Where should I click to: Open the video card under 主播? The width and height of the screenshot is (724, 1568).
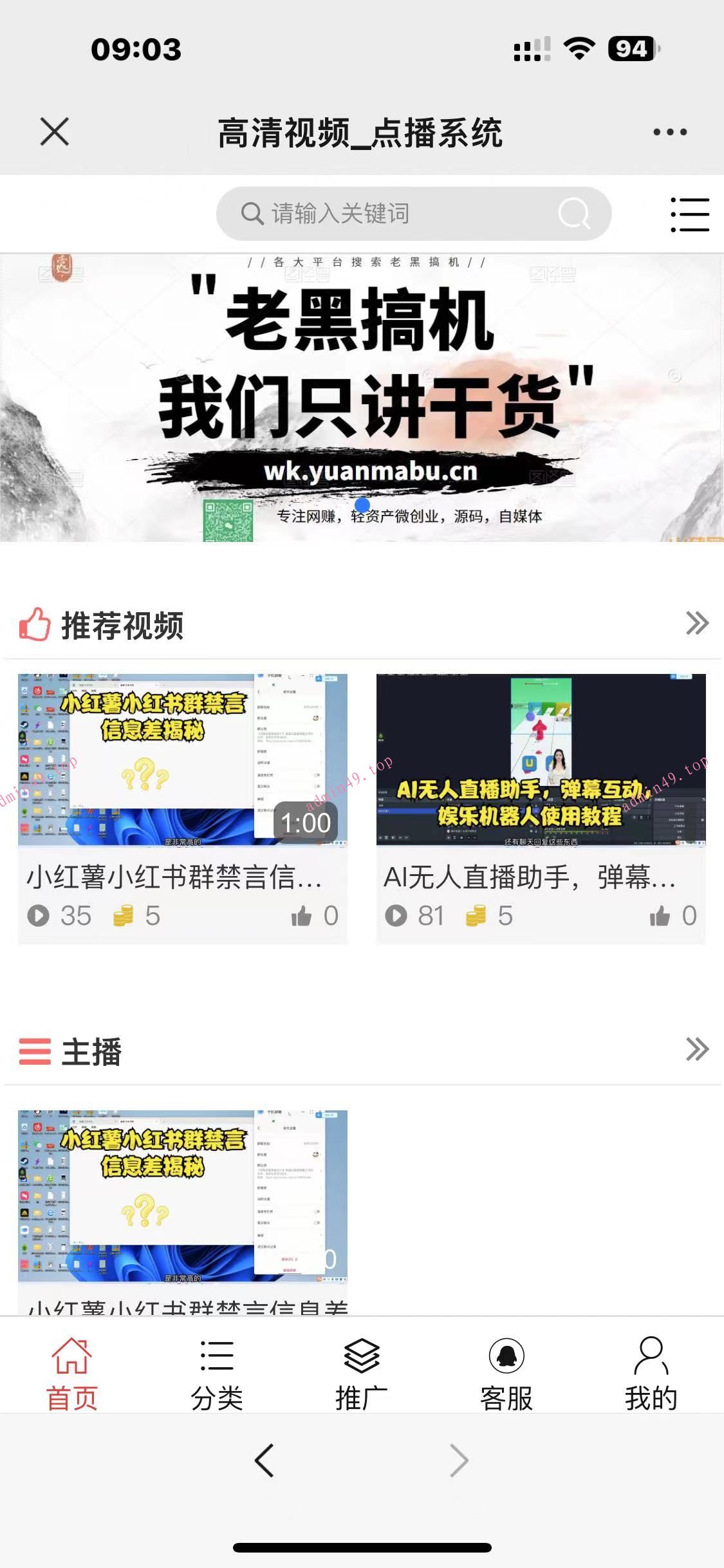pos(183,1196)
